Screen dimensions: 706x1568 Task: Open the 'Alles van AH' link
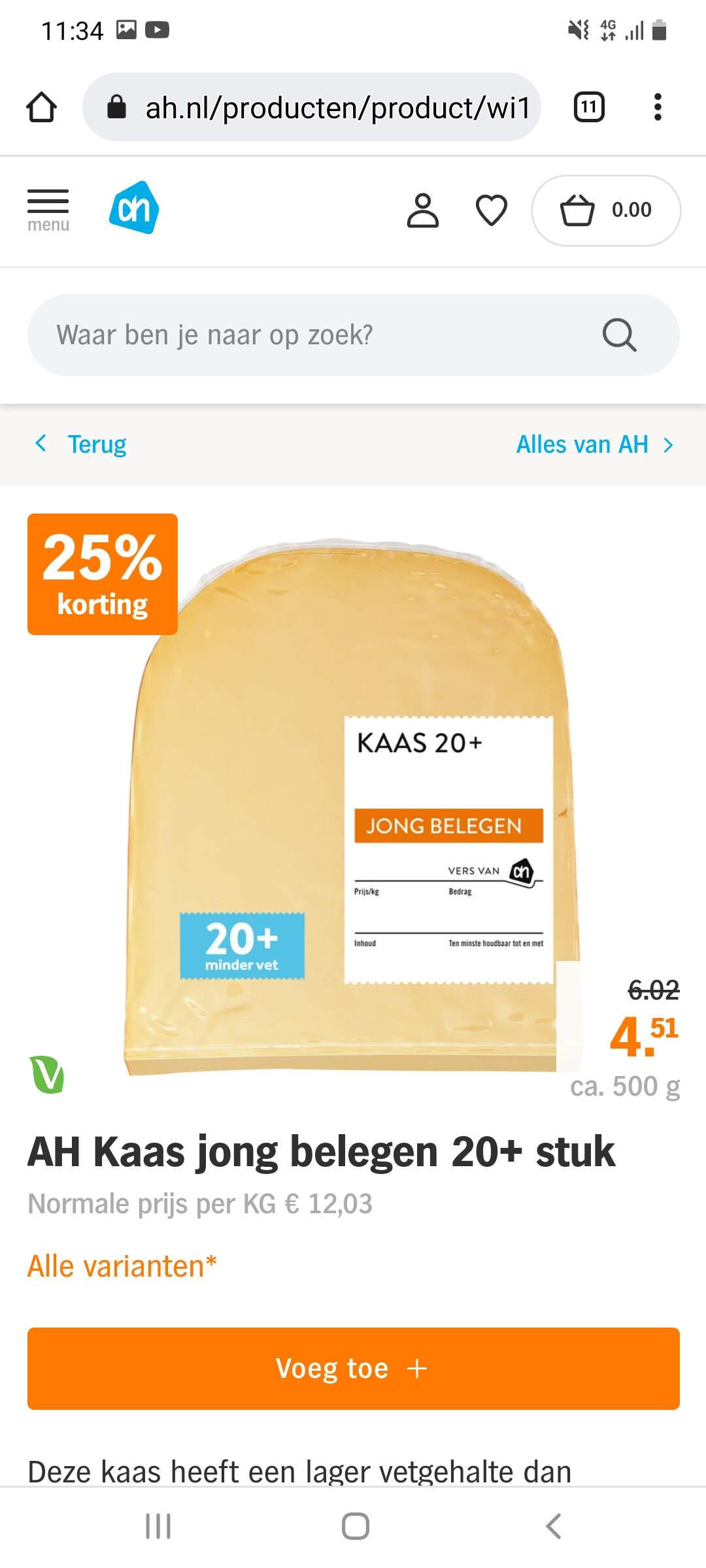595,444
